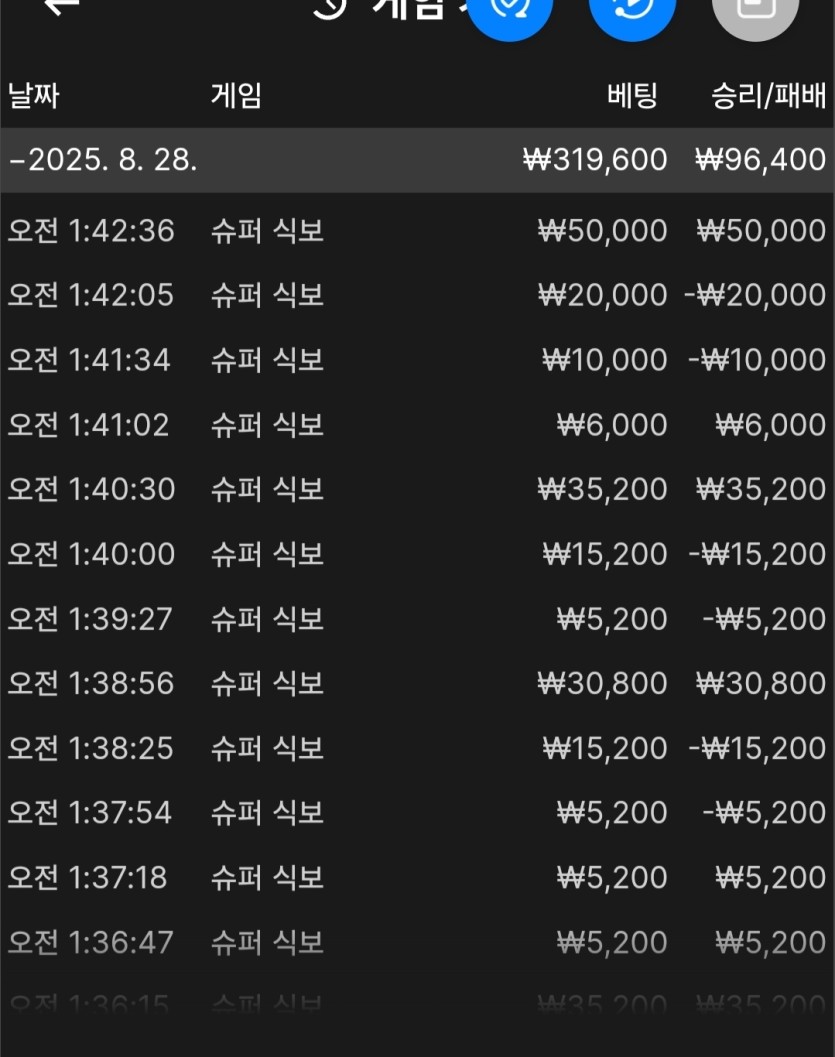Show the 오전 1:37:18 round details

point(417,877)
